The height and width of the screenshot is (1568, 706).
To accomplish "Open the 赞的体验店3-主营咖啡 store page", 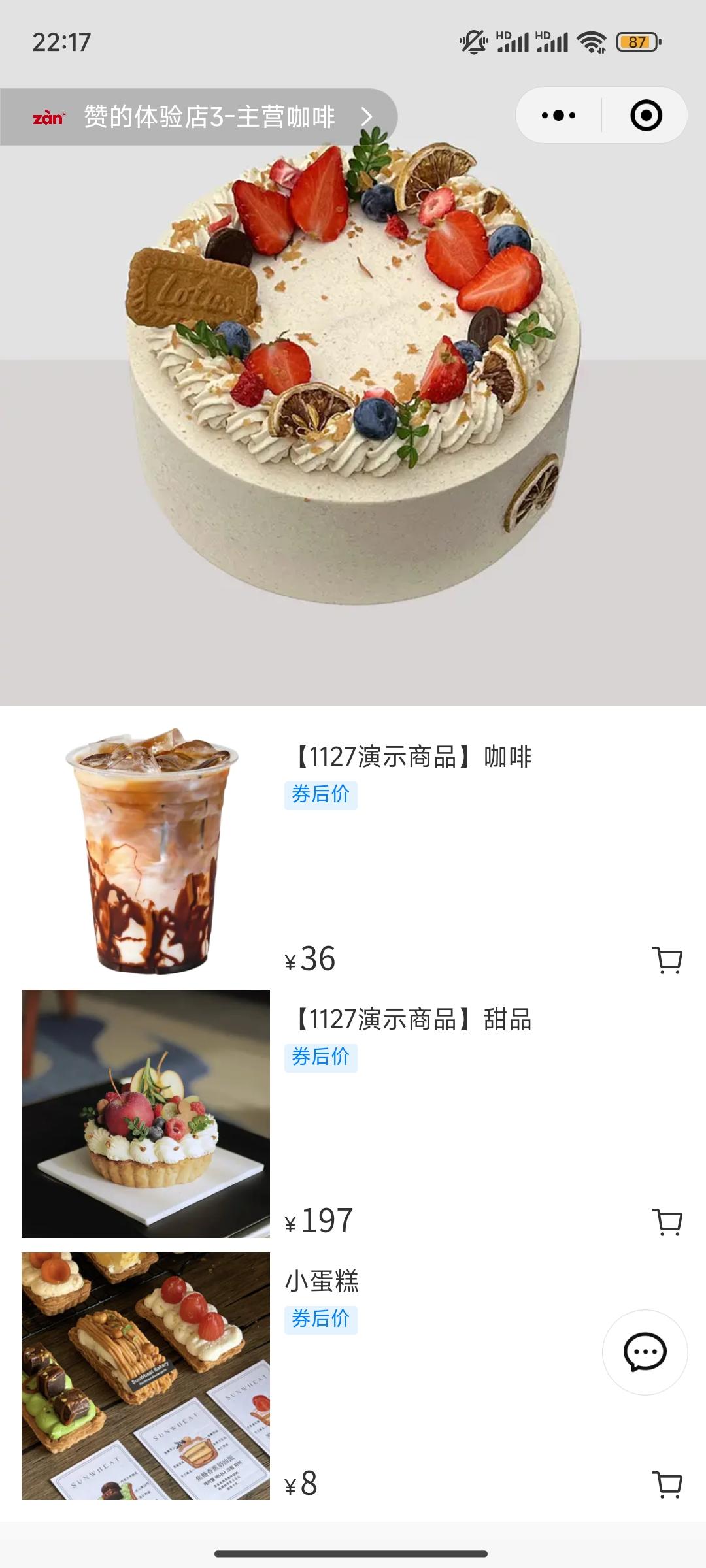I will coord(209,116).
